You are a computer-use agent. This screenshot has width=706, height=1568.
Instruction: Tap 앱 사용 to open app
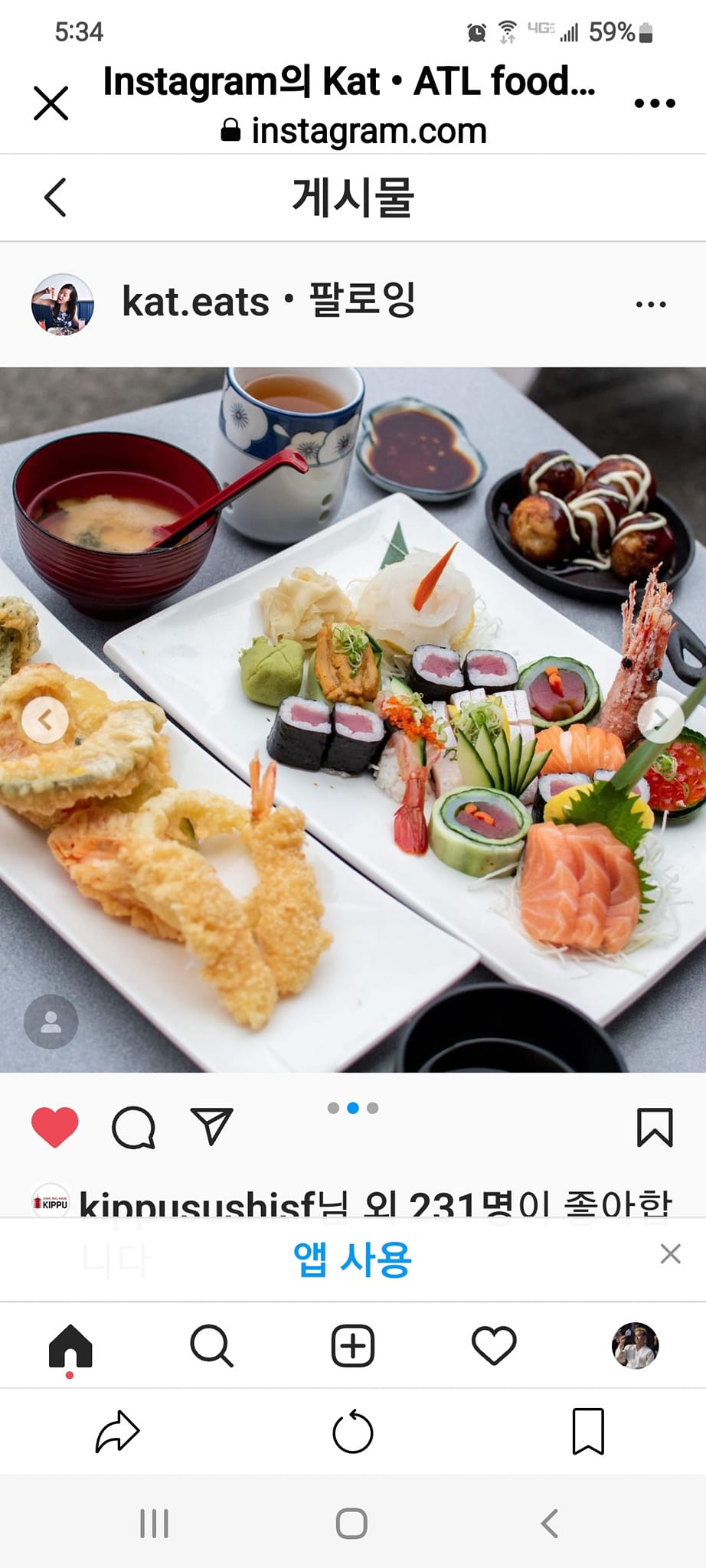click(352, 1259)
